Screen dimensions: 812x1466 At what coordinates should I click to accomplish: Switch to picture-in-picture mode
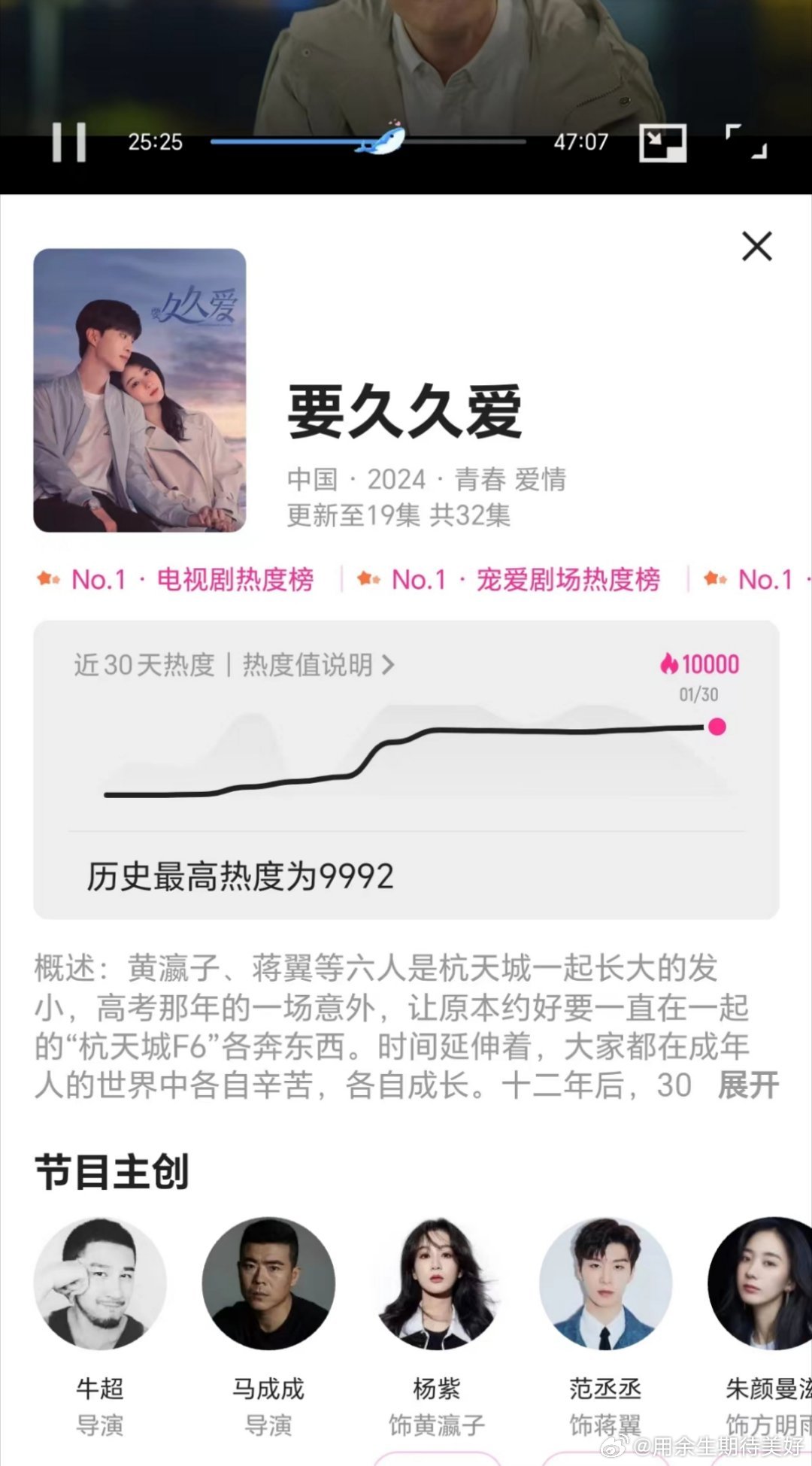click(662, 142)
